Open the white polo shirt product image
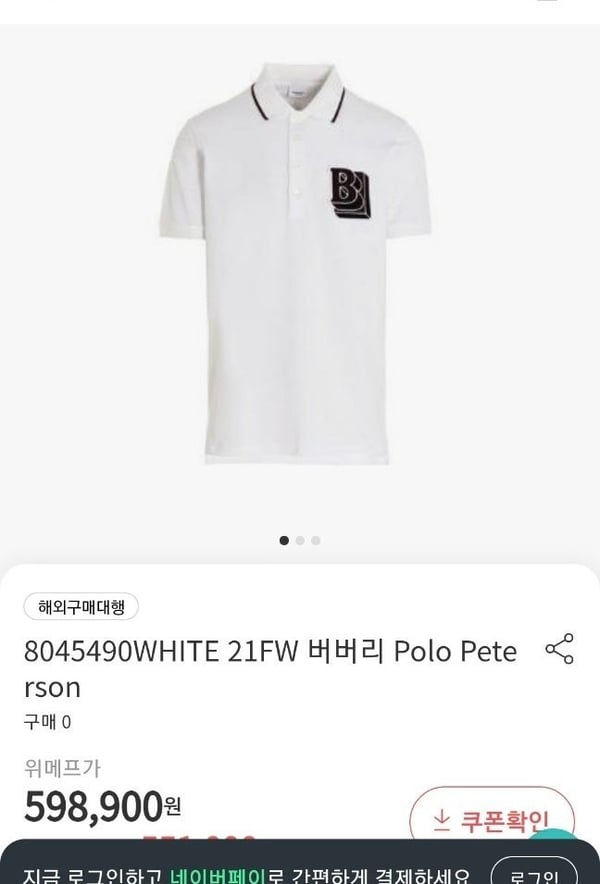 coord(296,265)
